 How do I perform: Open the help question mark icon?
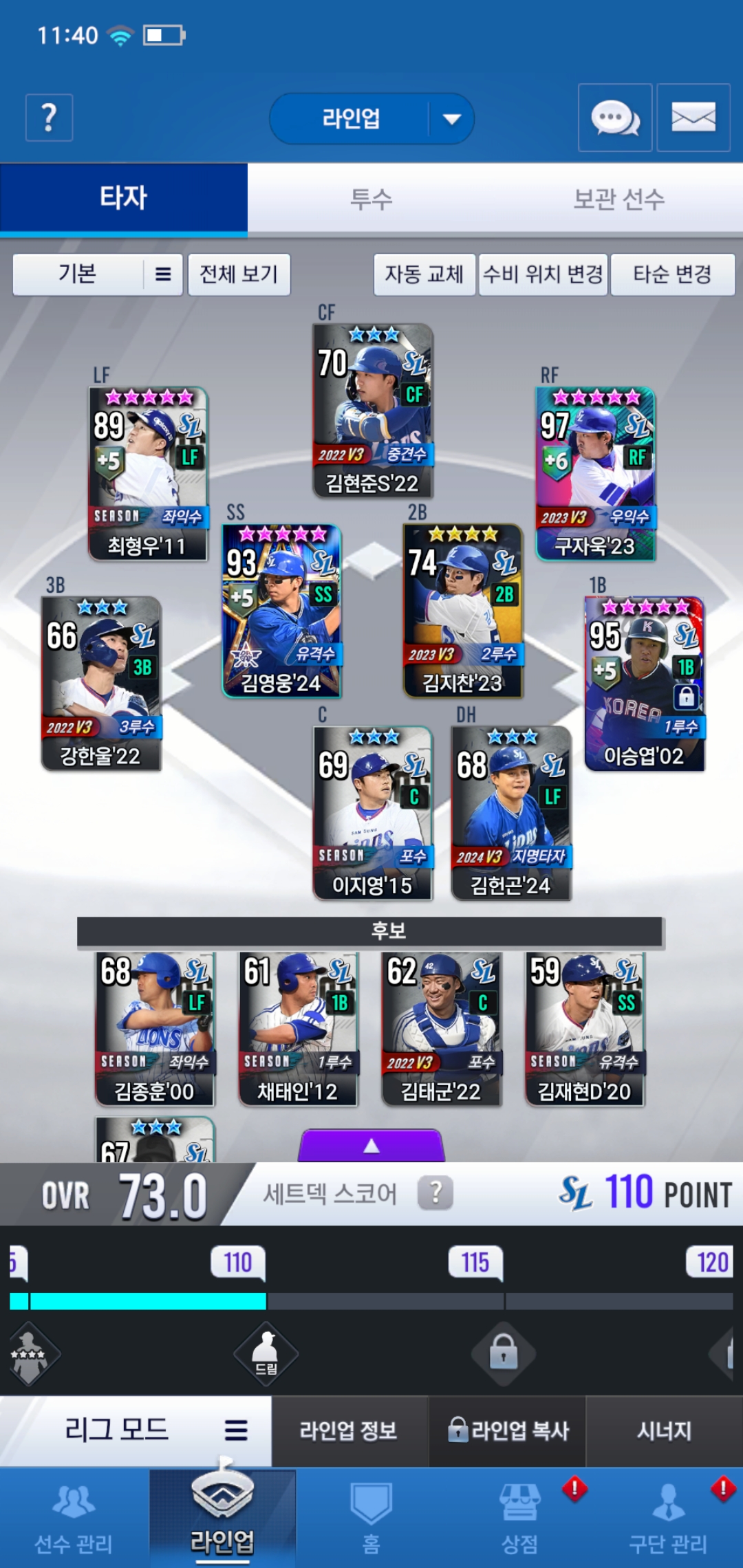pos(49,118)
